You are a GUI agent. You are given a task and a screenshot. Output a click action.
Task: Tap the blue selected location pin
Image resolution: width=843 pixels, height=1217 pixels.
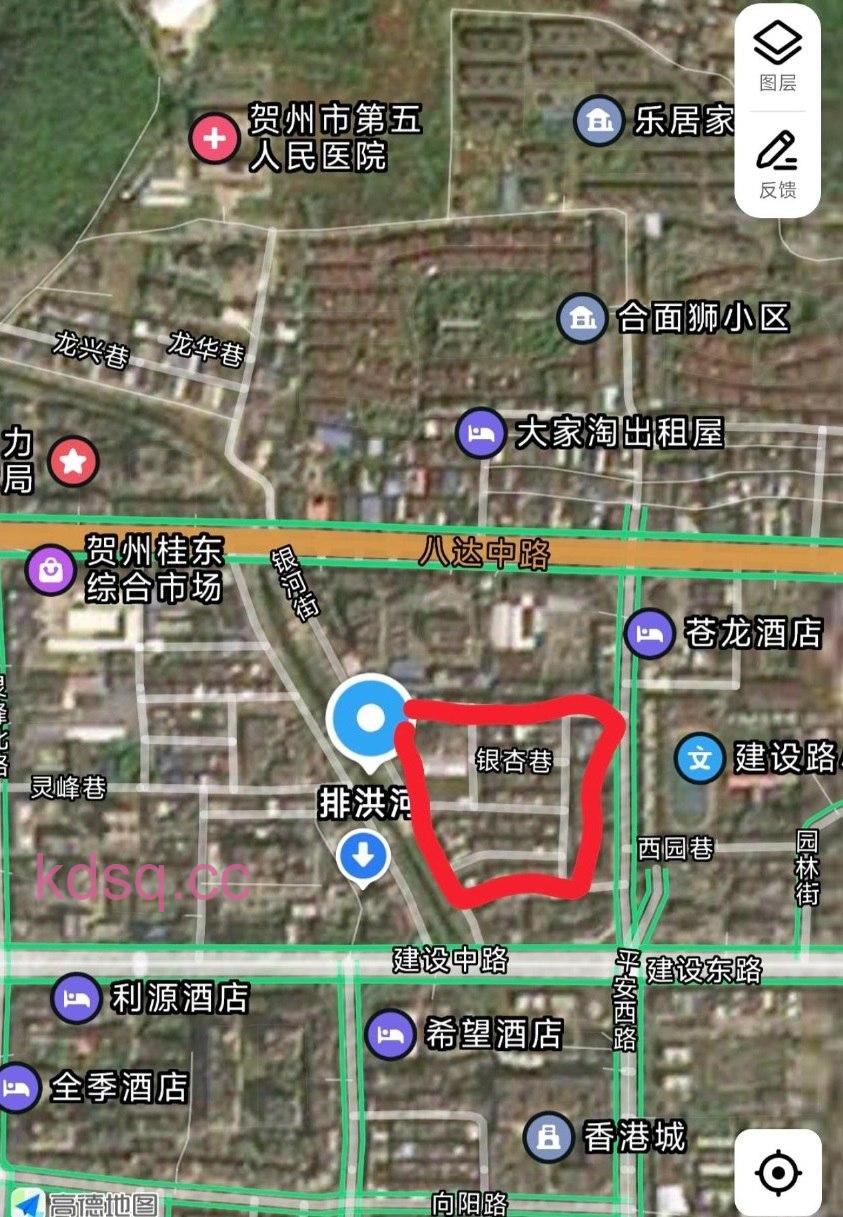[x=370, y=719]
